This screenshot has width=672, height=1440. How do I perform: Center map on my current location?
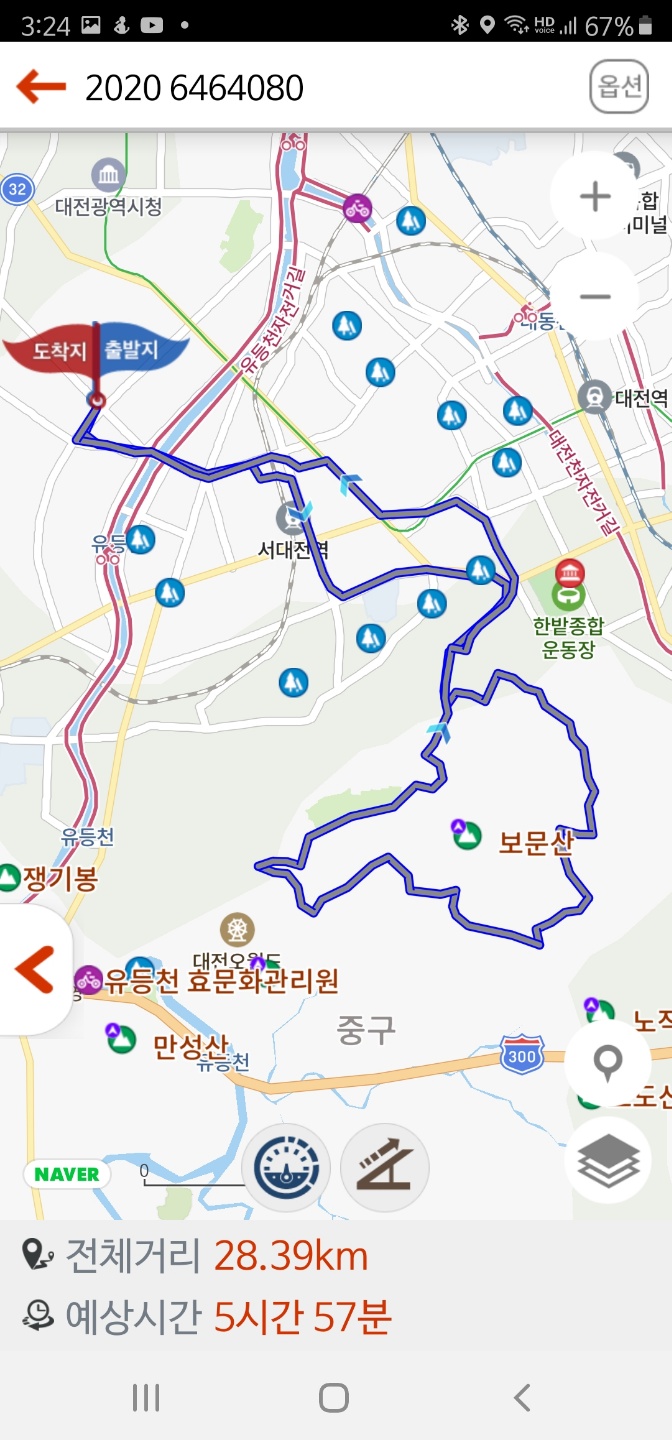[608, 1063]
